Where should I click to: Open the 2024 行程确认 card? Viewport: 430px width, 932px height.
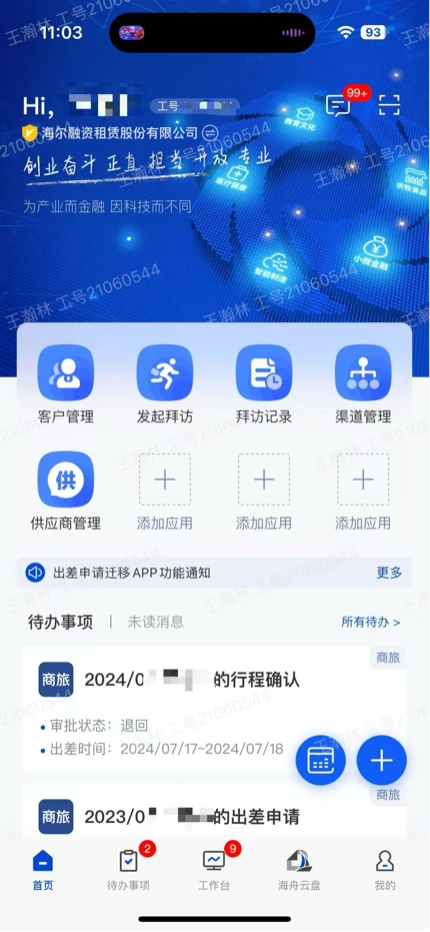[214, 709]
